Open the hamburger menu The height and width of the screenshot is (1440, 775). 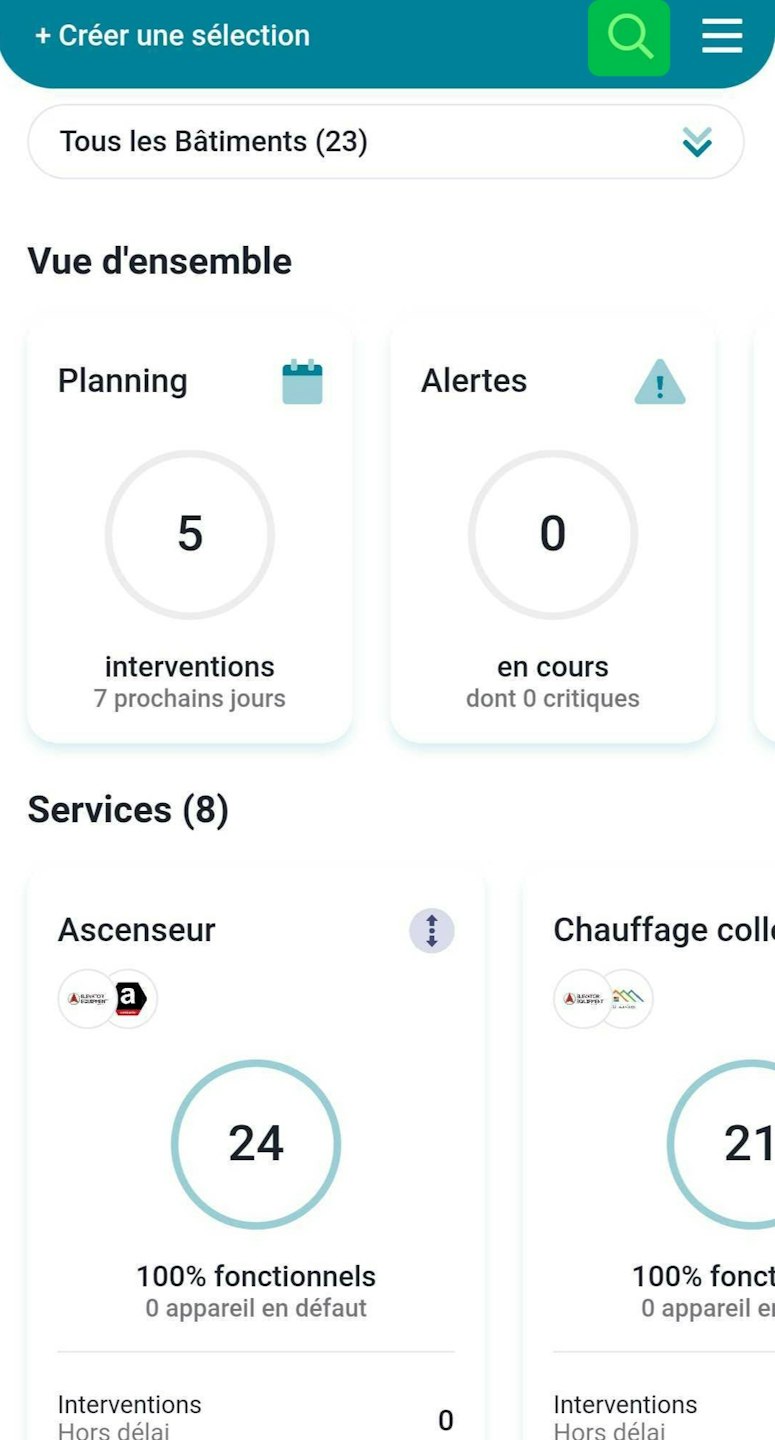click(722, 36)
